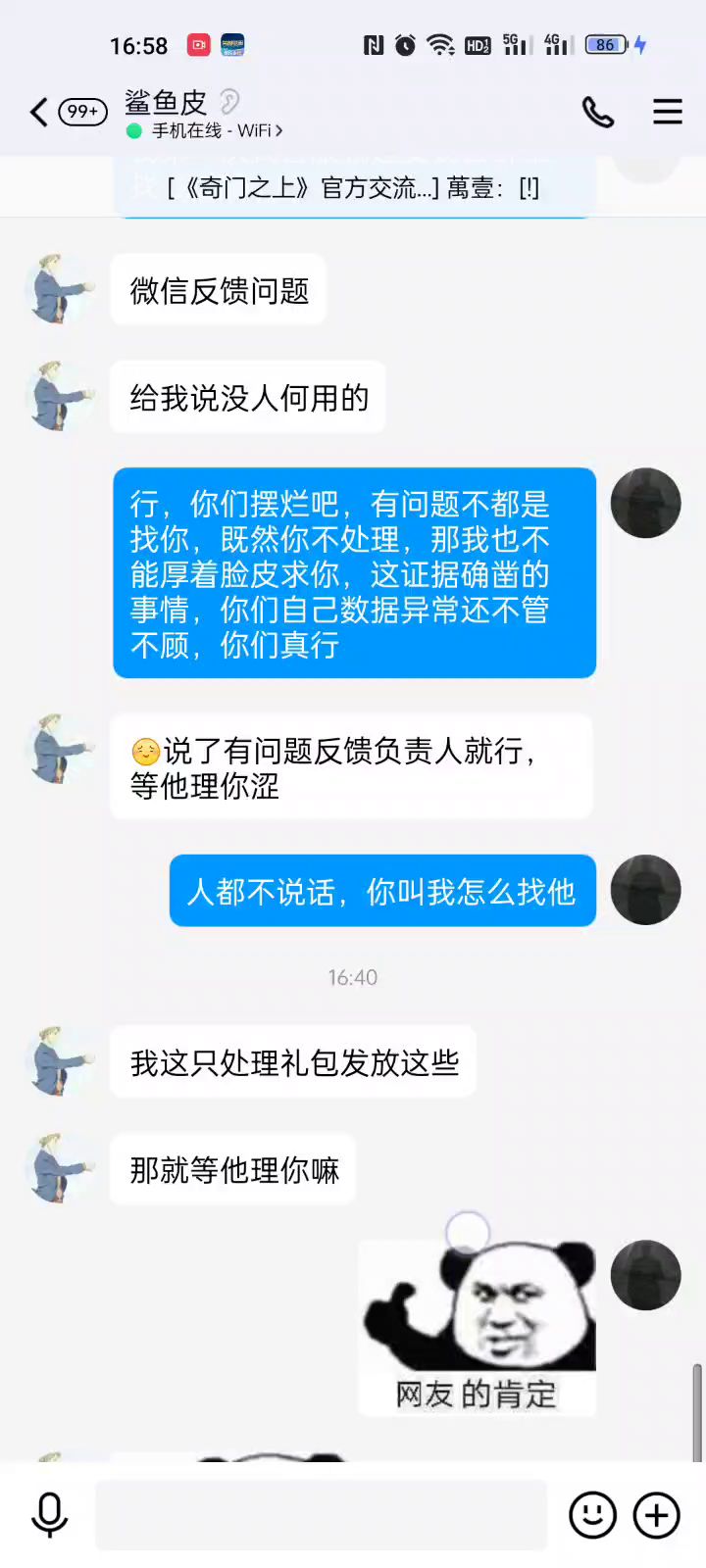The image size is (706, 1568).
Task: Go back to the message list
Action: (39, 113)
